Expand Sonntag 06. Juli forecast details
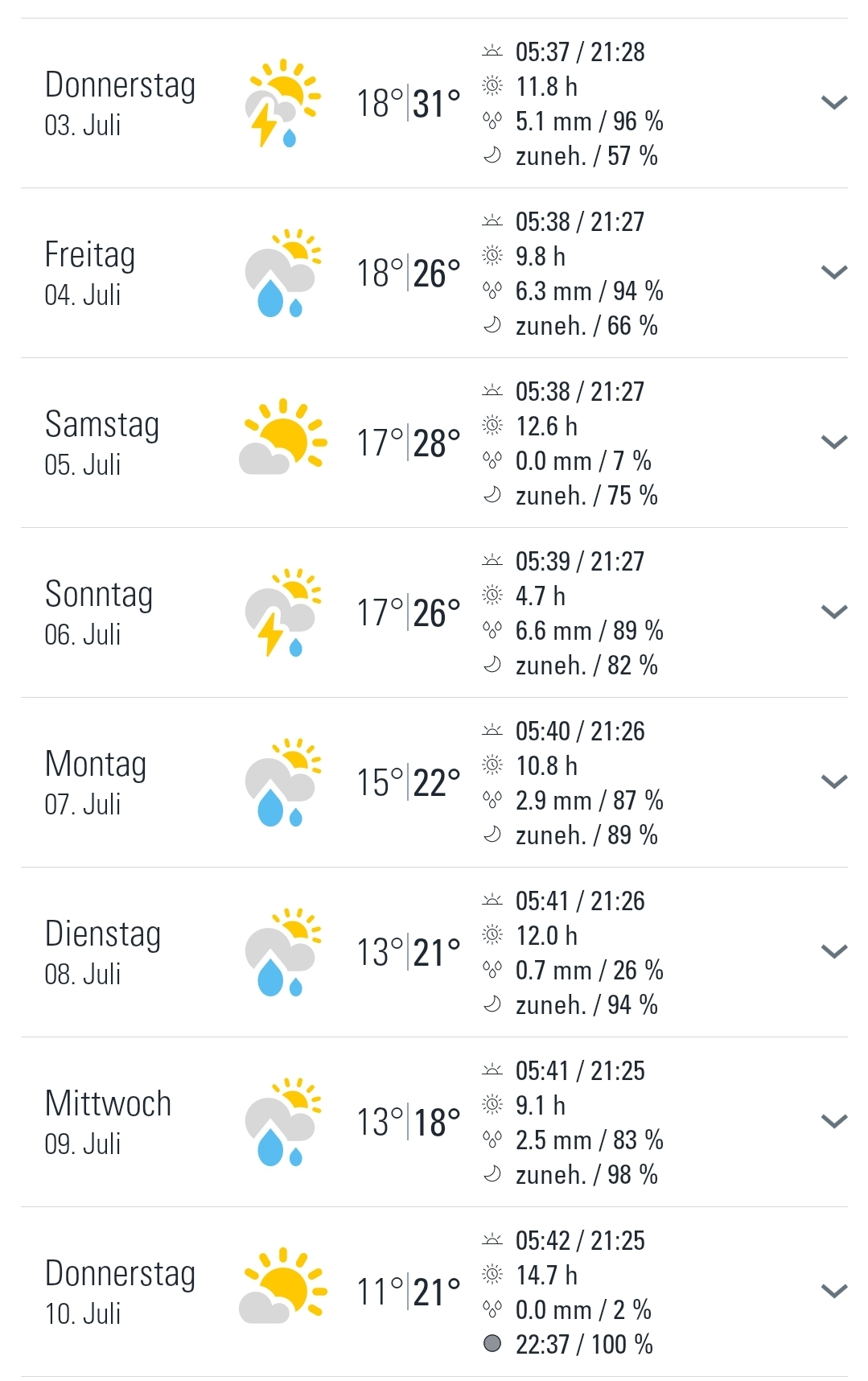The width and height of the screenshot is (868, 1381). [834, 612]
